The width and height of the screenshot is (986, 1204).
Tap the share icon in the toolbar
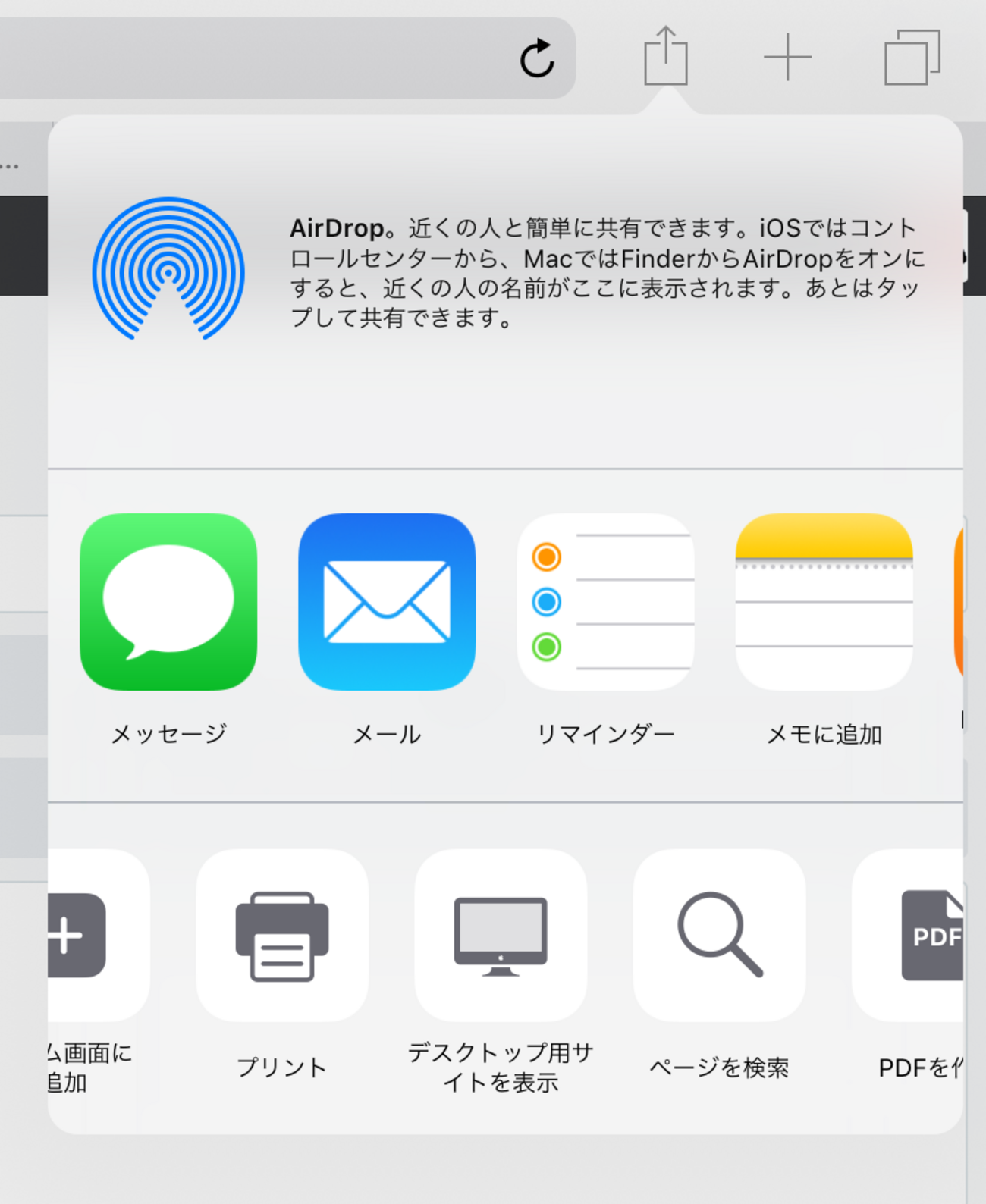(666, 57)
